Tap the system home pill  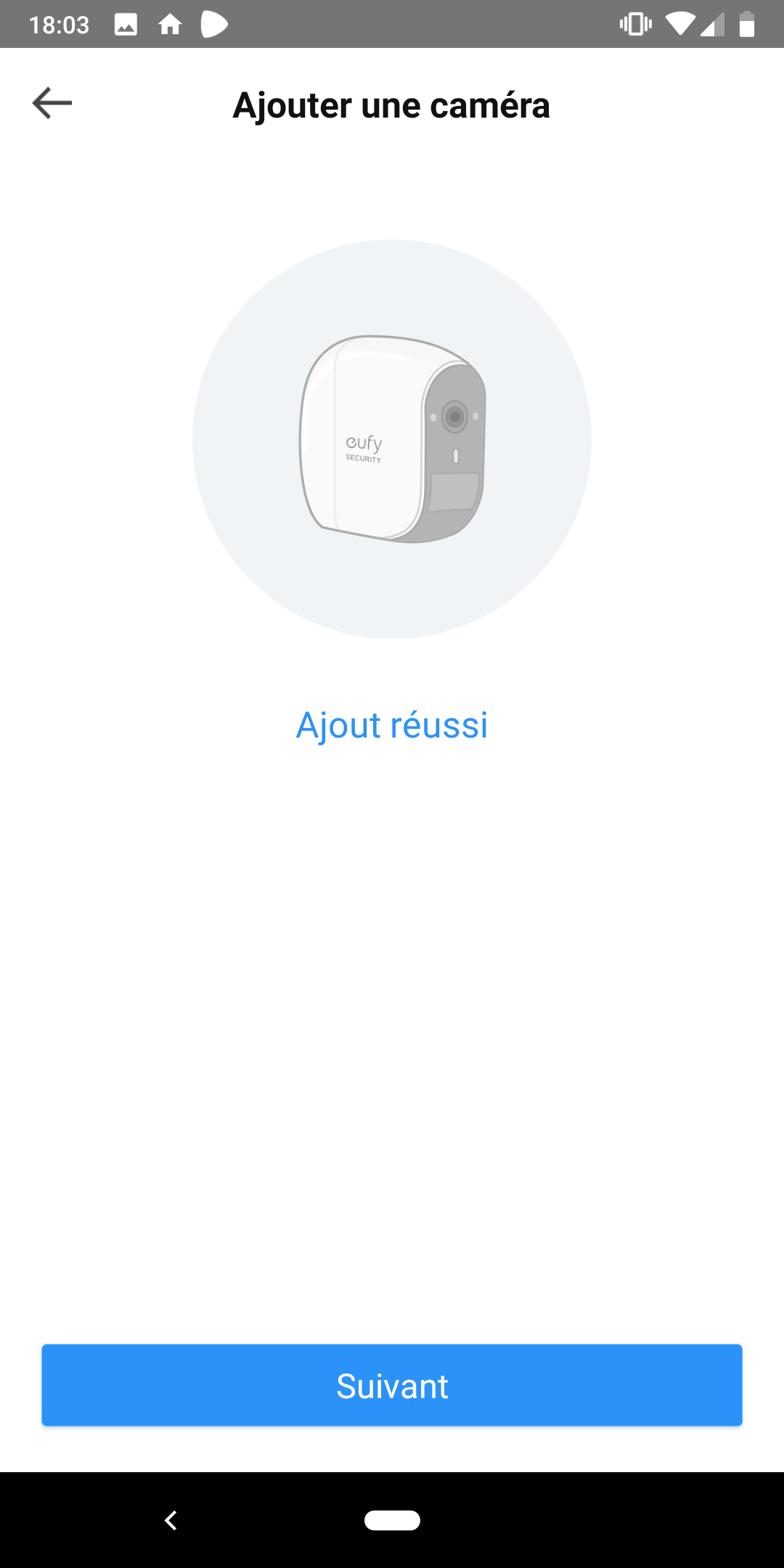click(x=392, y=1520)
